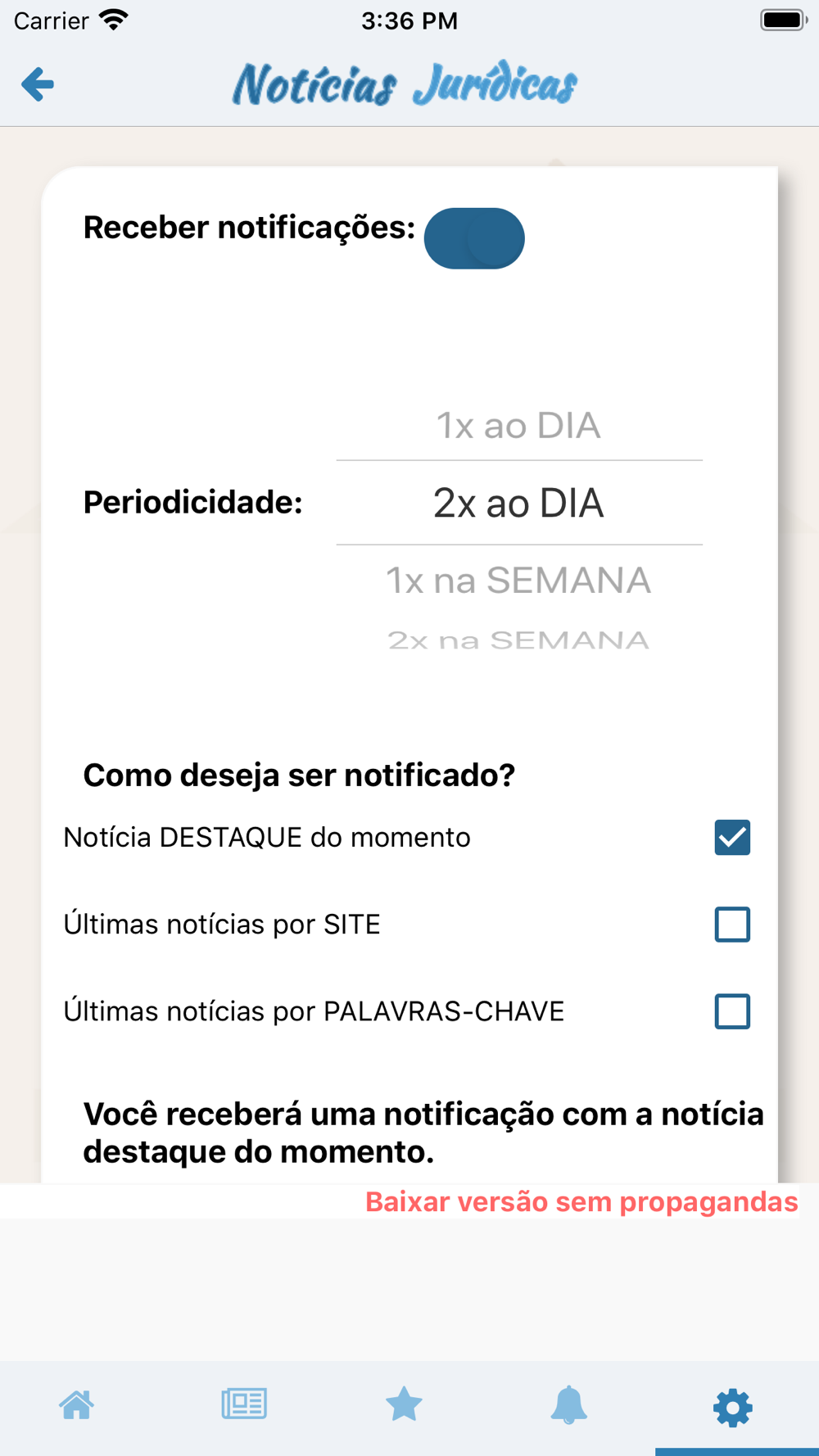
Task: Switch to the home tab
Action: point(77,1405)
